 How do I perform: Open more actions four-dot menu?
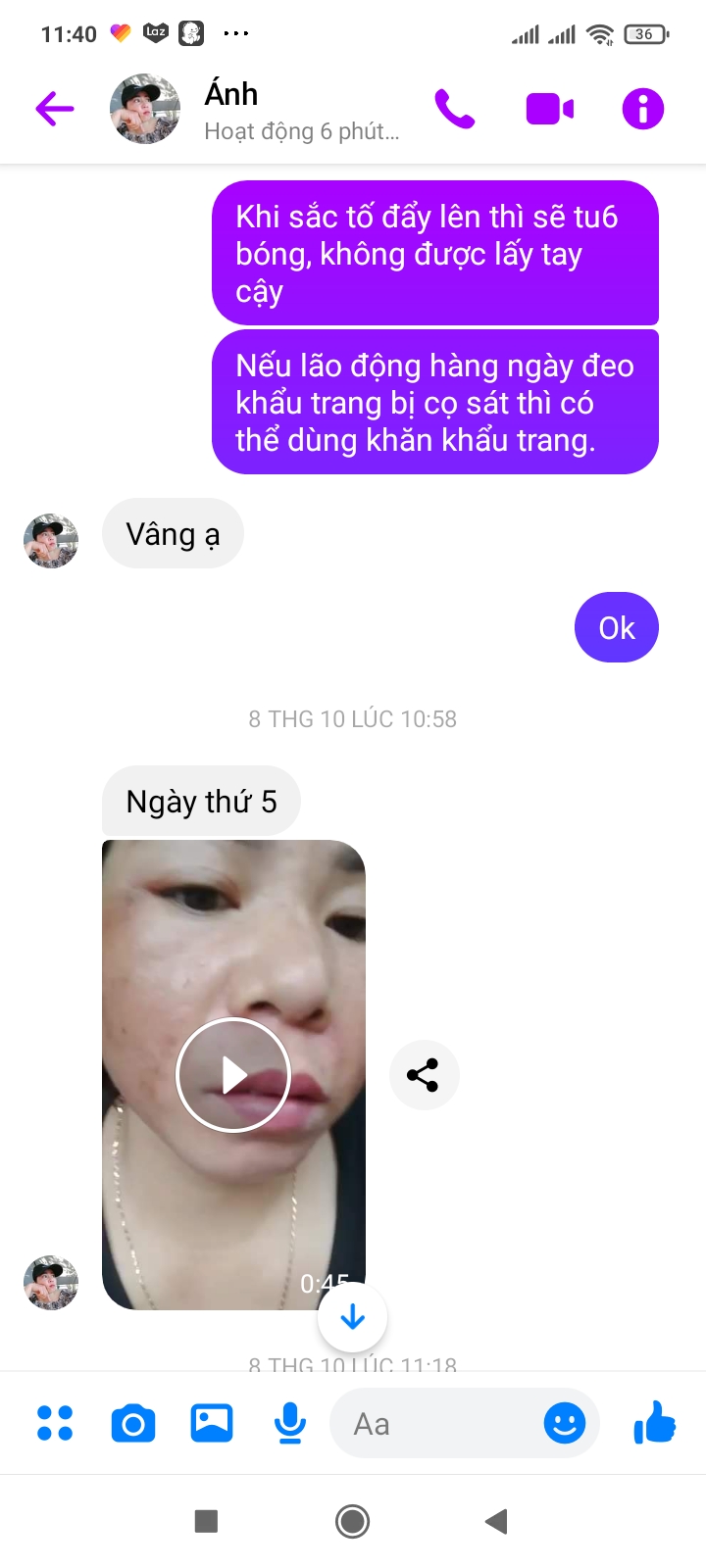pyautogui.click(x=55, y=1423)
